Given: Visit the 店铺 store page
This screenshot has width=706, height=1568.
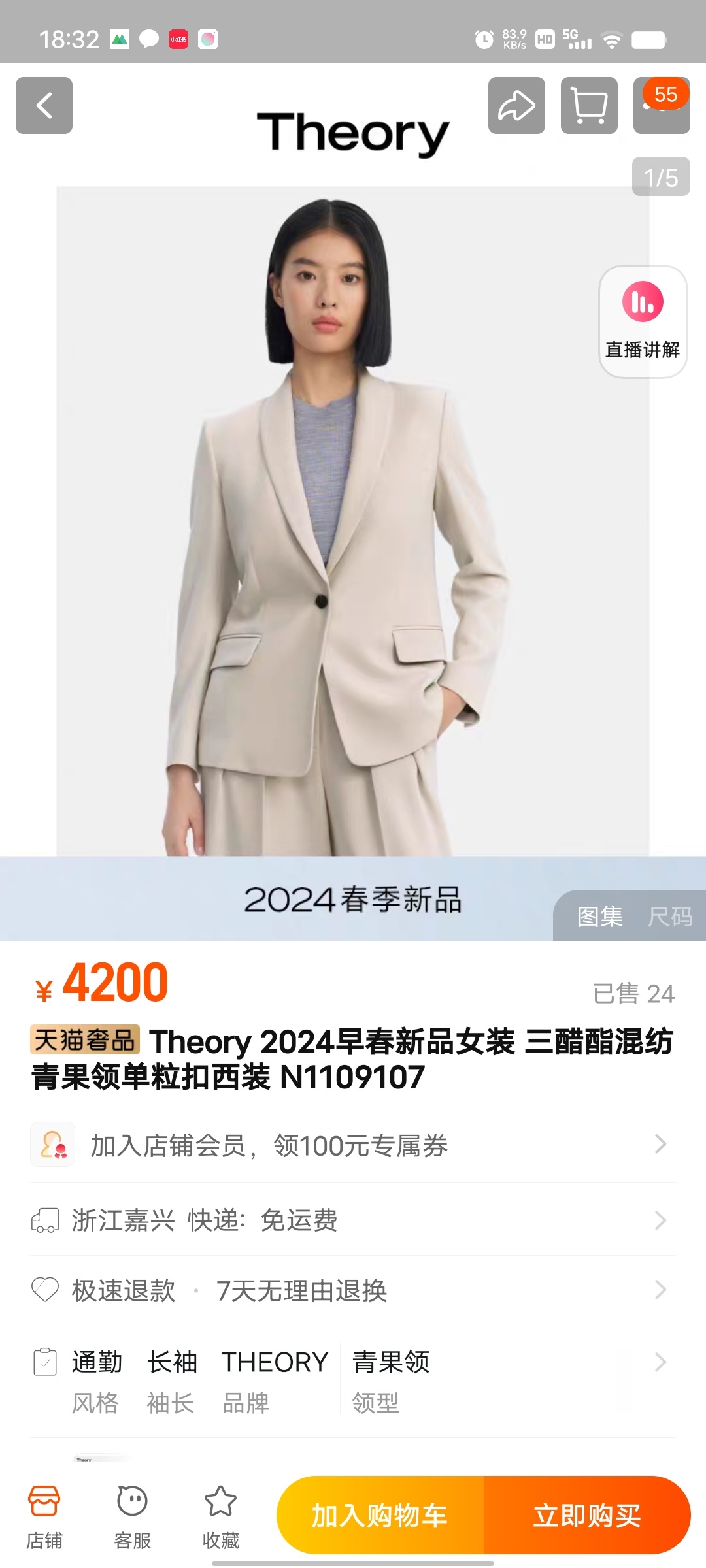Looking at the screenshot, I should point(44,1517).
